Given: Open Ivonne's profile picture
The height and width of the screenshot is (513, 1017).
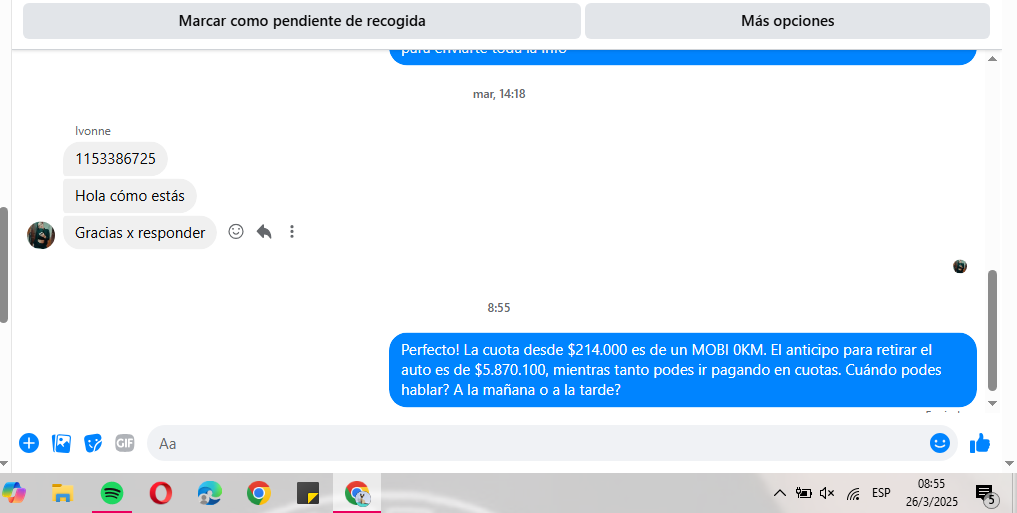Looking at the screenshot, I should (41, 235).
